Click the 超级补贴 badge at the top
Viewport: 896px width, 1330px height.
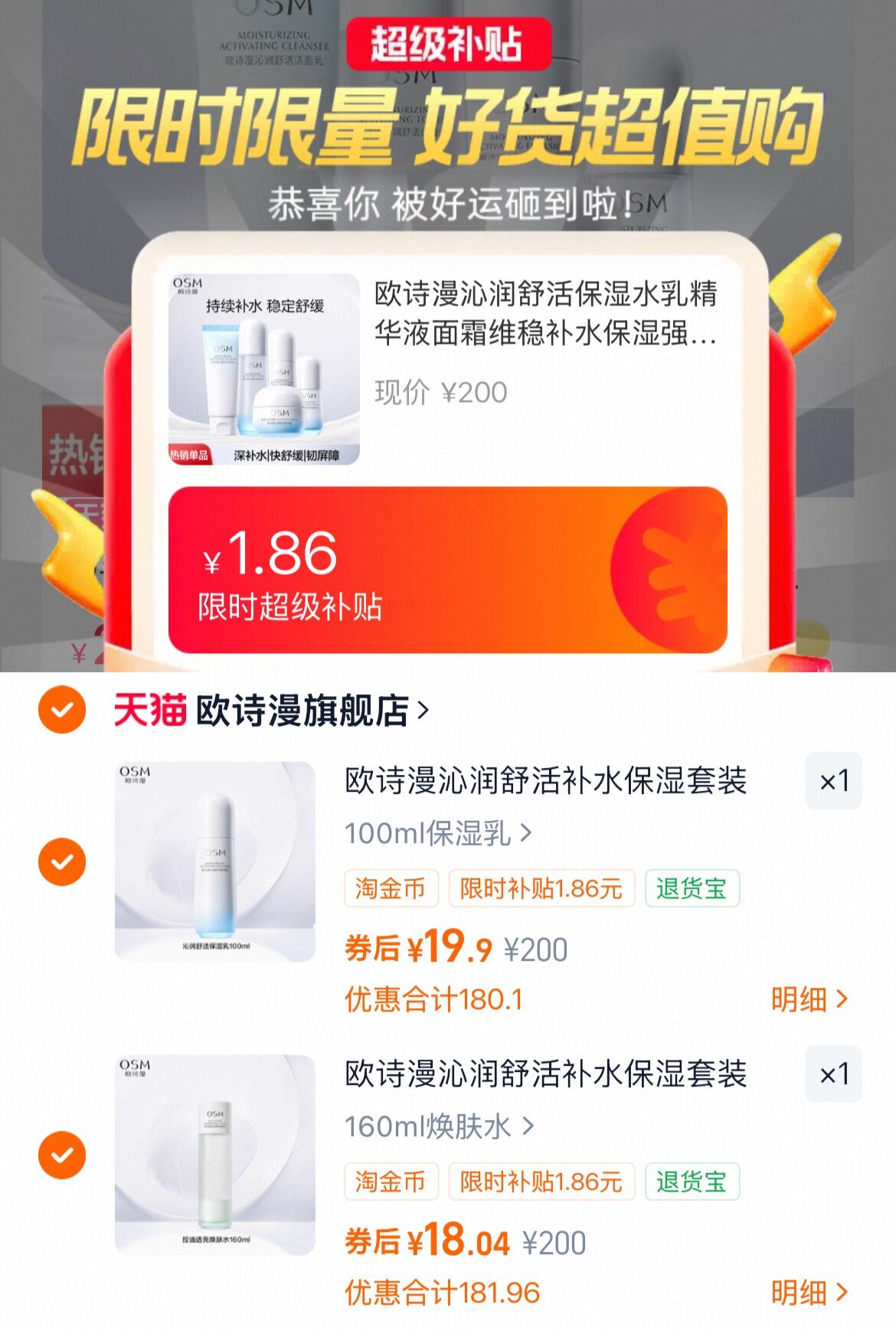[x=448, y=46]
